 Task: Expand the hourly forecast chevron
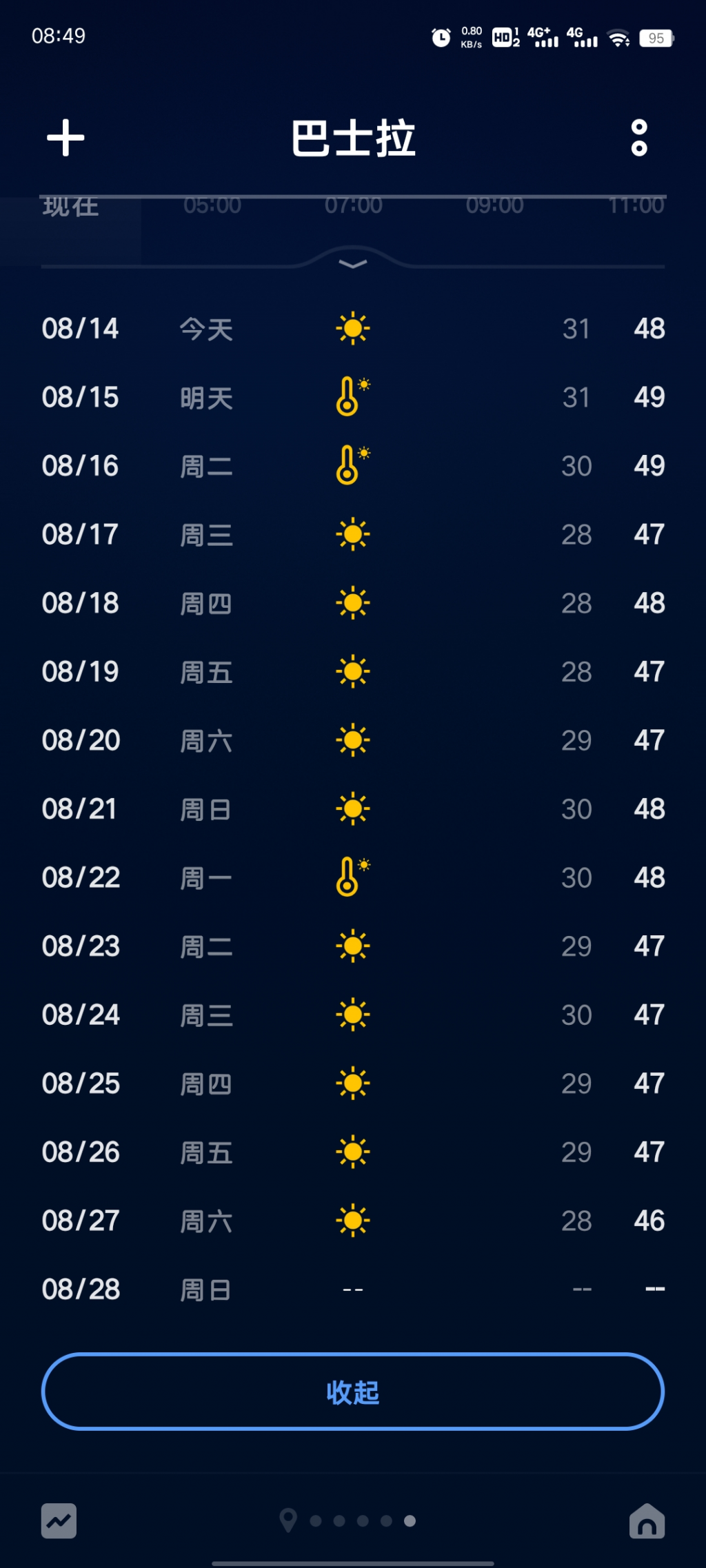click(352, 264)
